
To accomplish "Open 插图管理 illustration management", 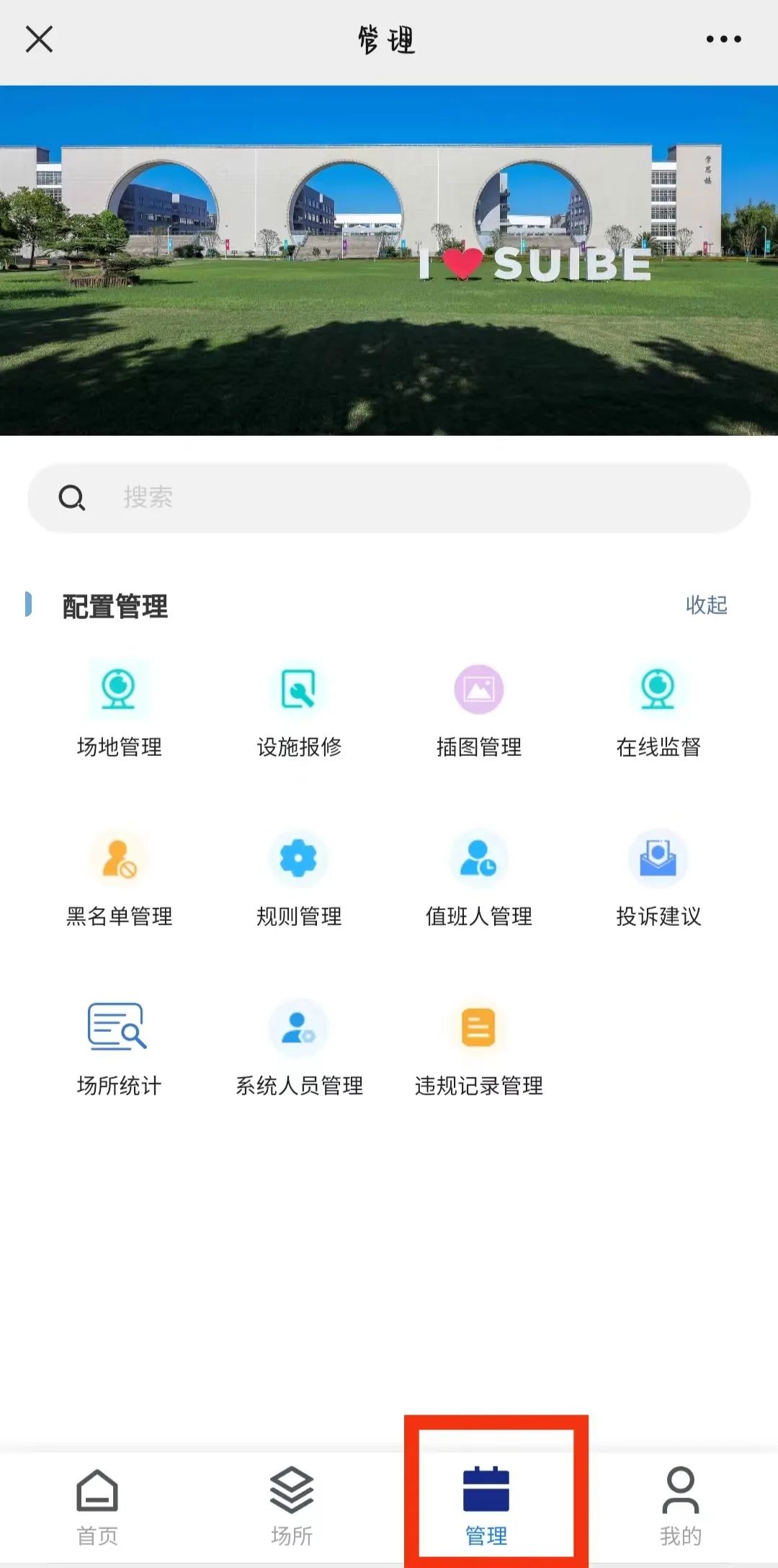I will [x=479, y=689].
